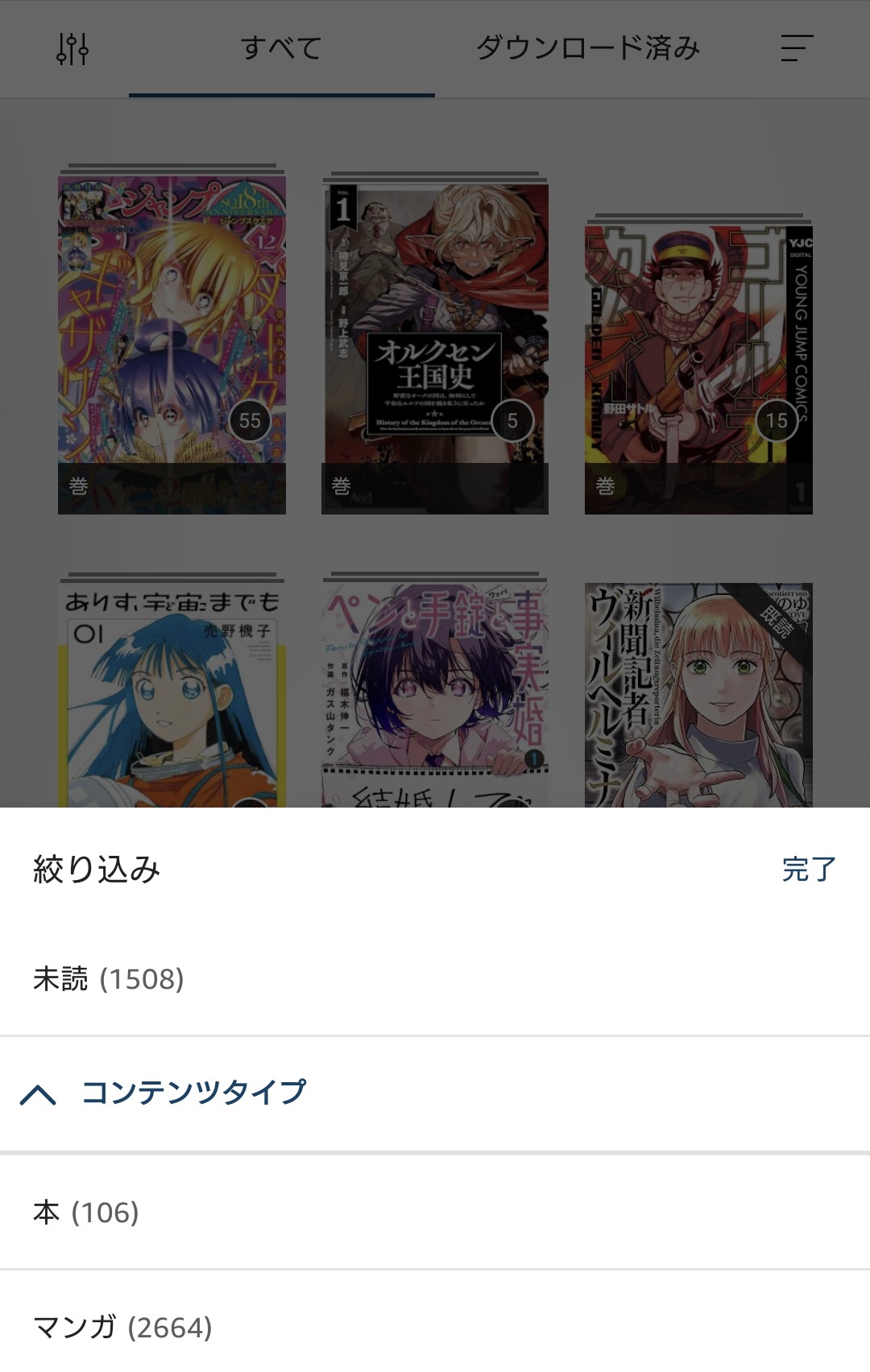Open ありす、宇宙までも manga

172,692
